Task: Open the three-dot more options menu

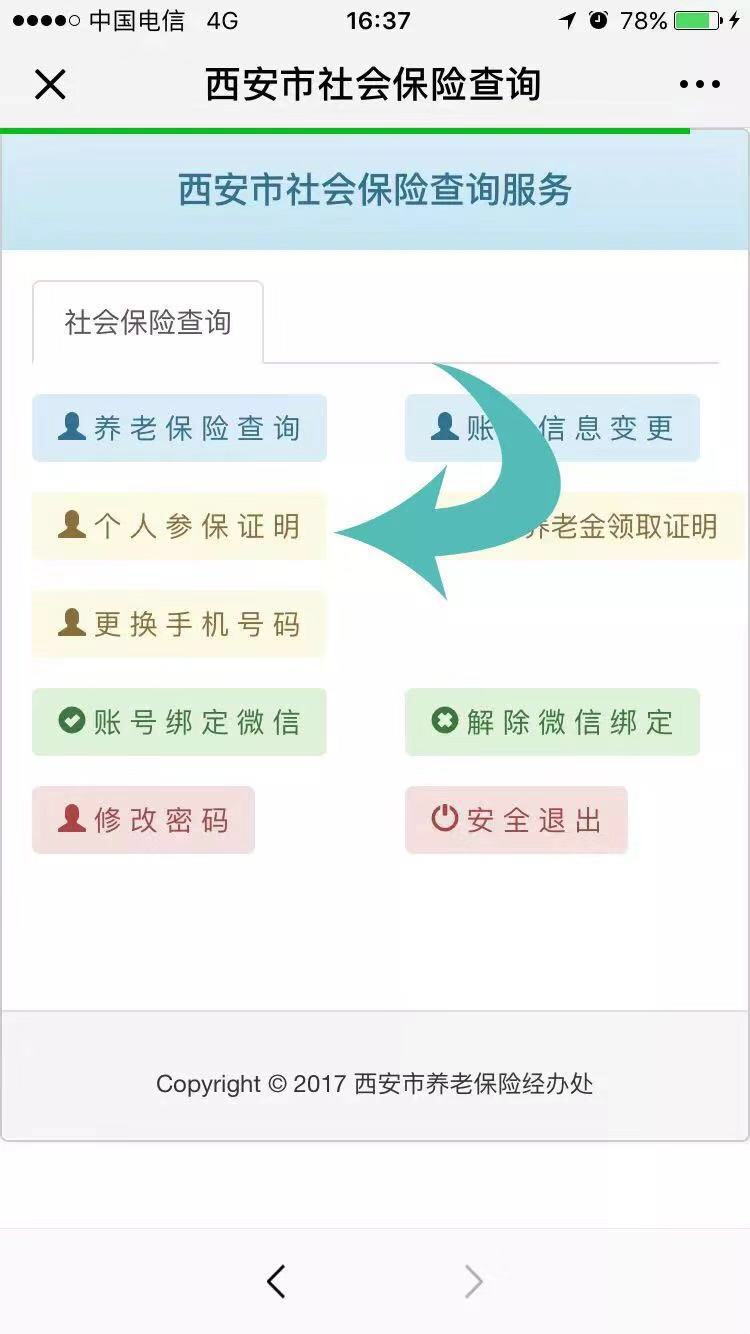Action: (x=699, y=85)
